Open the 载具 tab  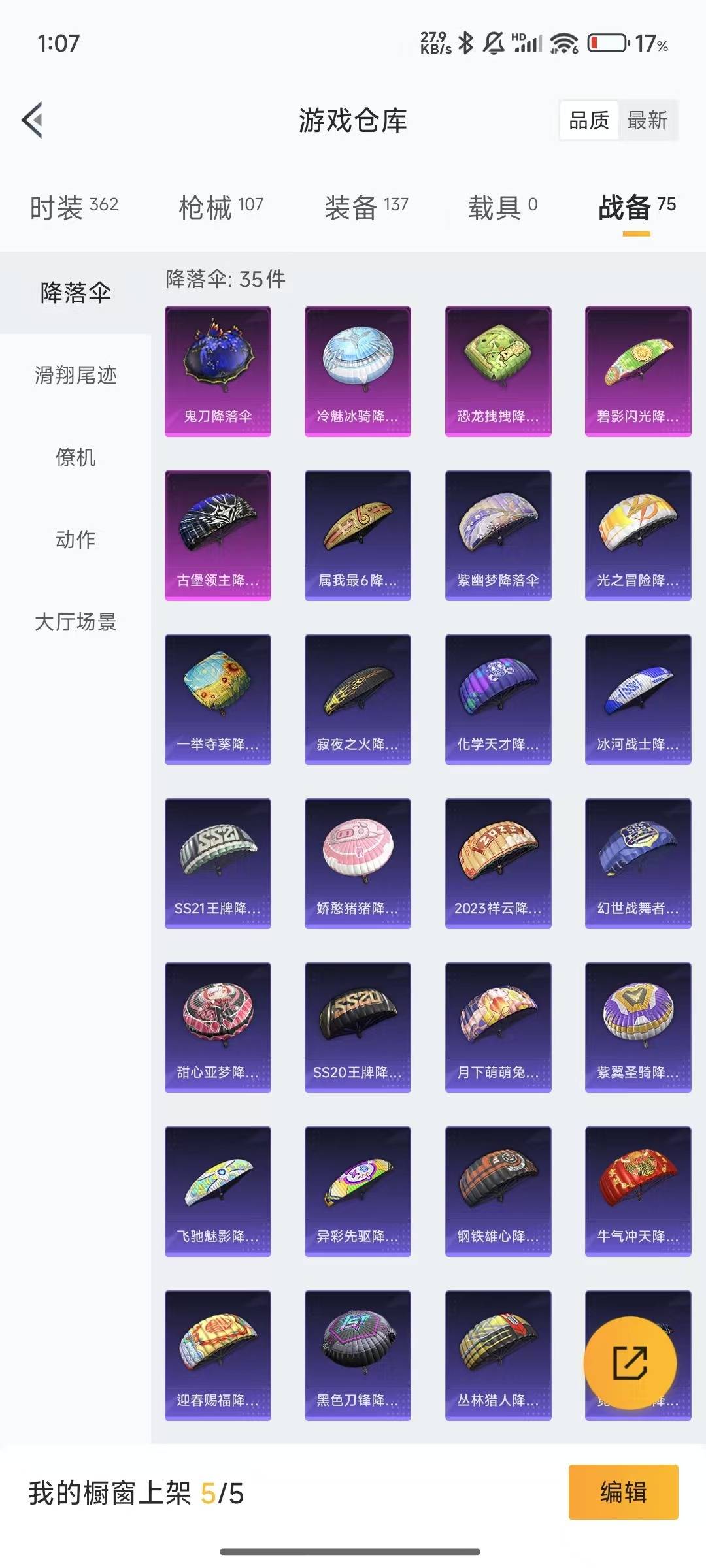(x=503, y=207)
